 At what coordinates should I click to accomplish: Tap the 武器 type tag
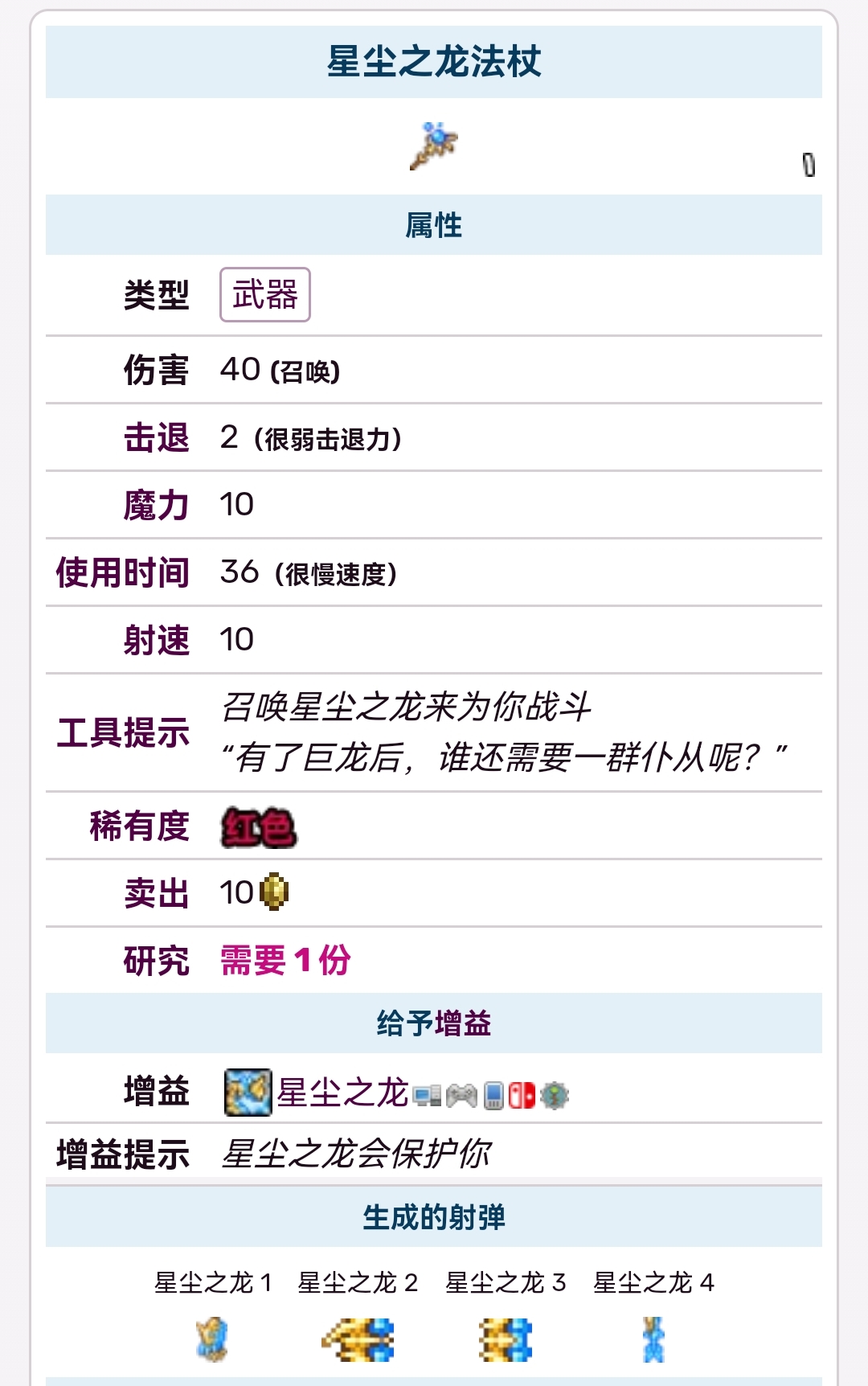point(265,295)
